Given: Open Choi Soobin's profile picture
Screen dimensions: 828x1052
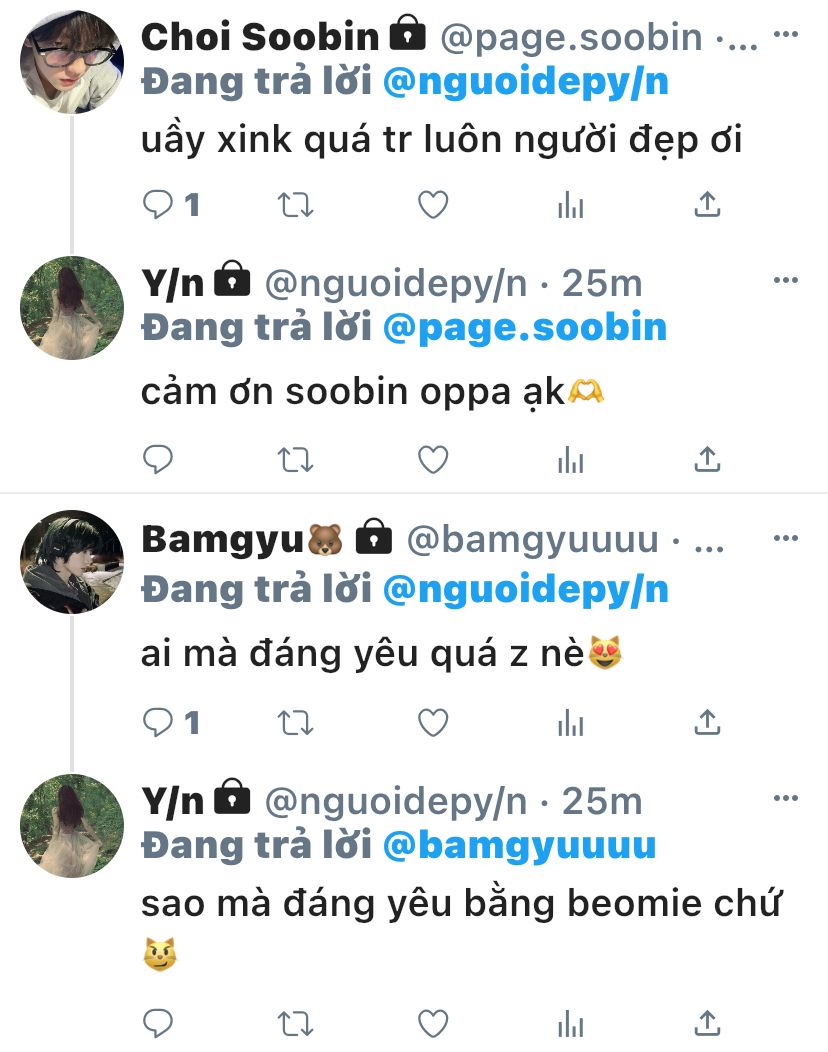Looking at the screenshot, I should pyautogui.click(x=72, y=62).
